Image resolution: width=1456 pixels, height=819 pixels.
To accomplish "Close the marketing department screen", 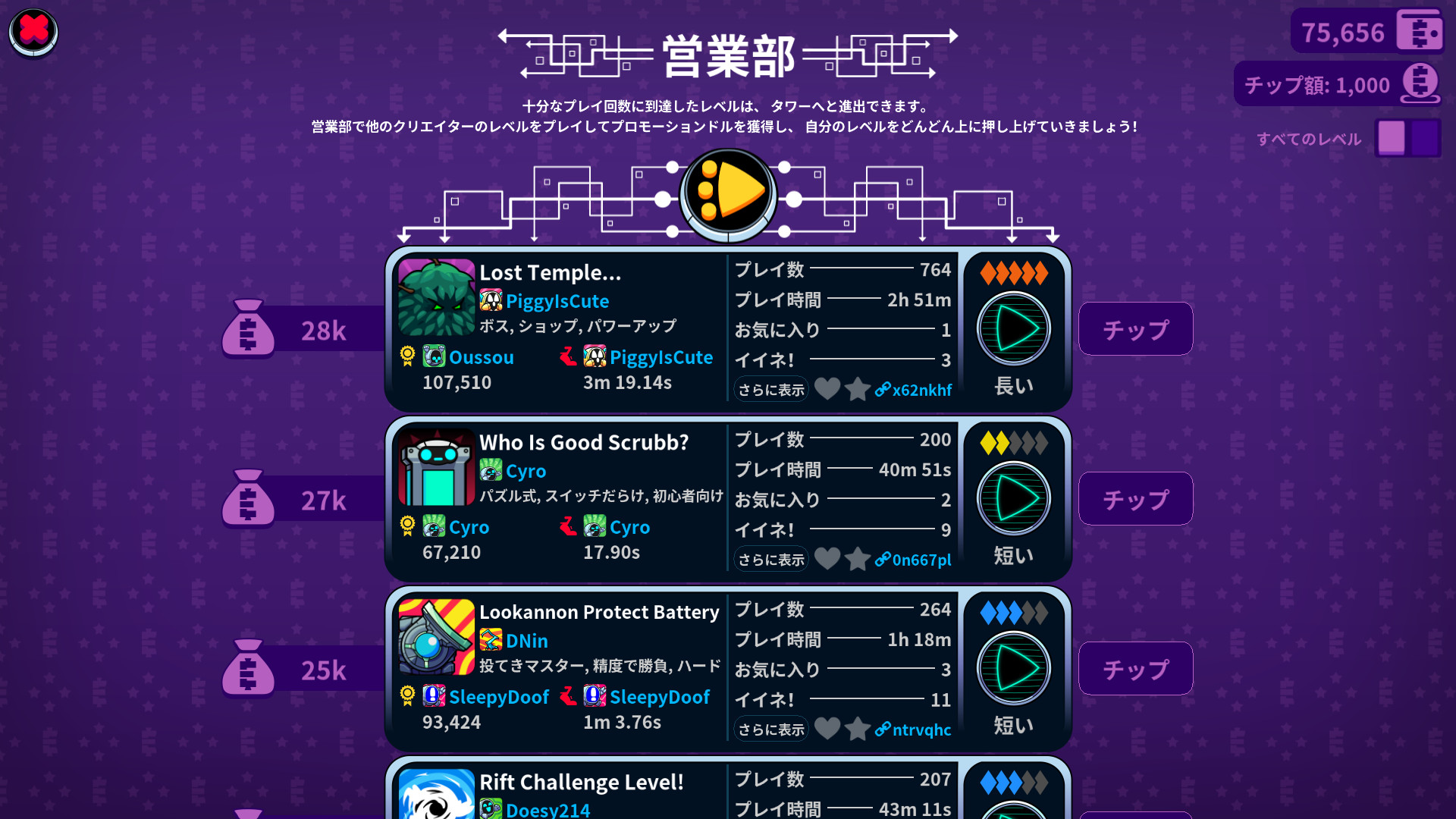I will (x=33, y=32).
